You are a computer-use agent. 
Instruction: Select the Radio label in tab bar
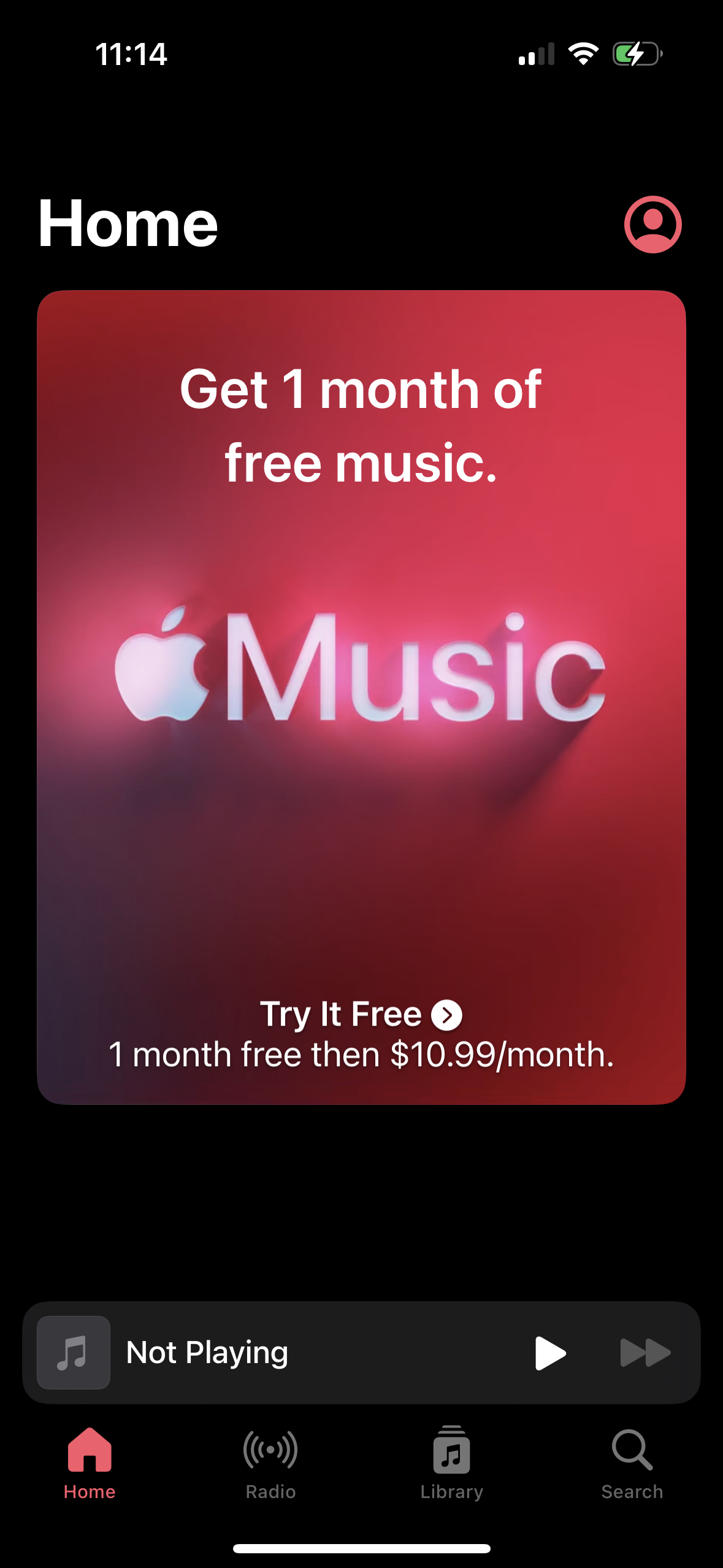coord(270,1493)
